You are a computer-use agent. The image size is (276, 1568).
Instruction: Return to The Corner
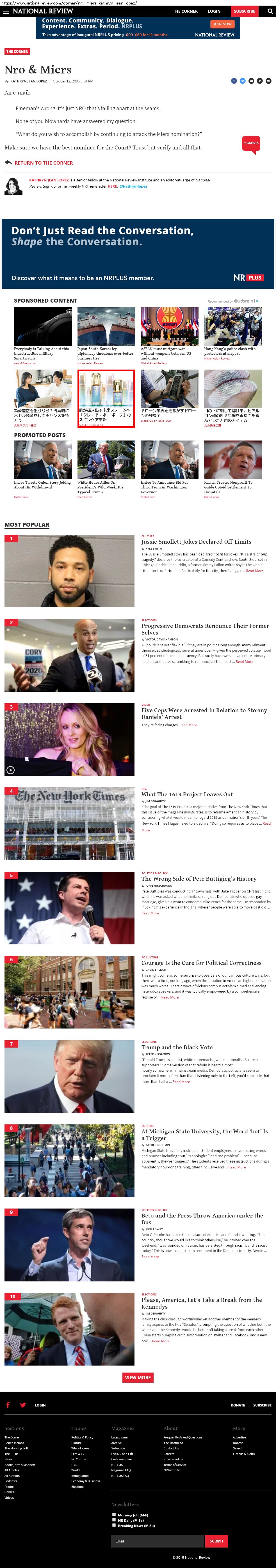point(43,163)
